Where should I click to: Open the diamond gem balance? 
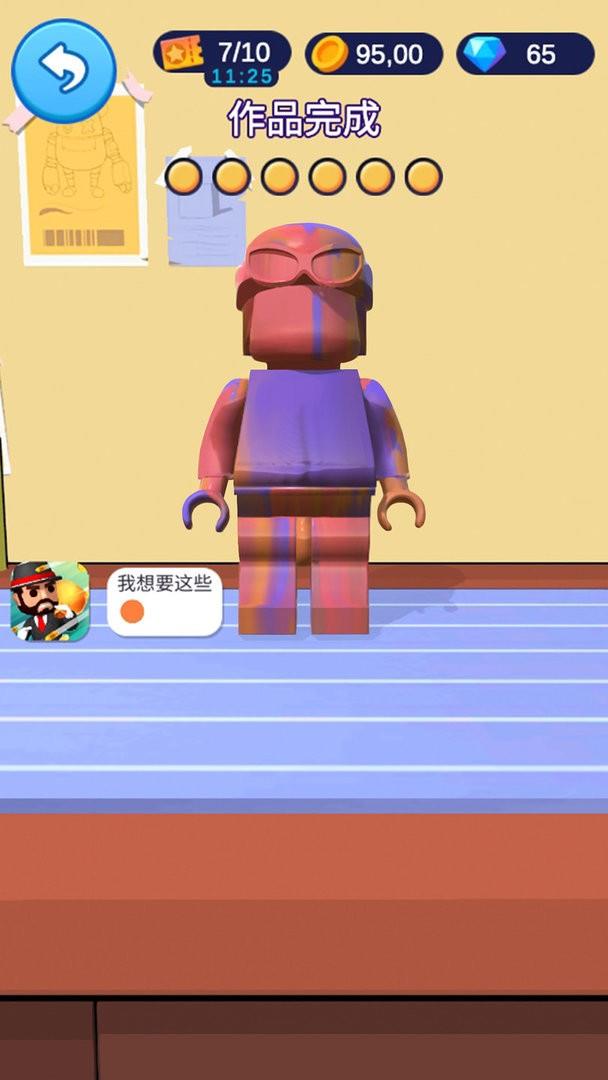(x=525, y=53)
